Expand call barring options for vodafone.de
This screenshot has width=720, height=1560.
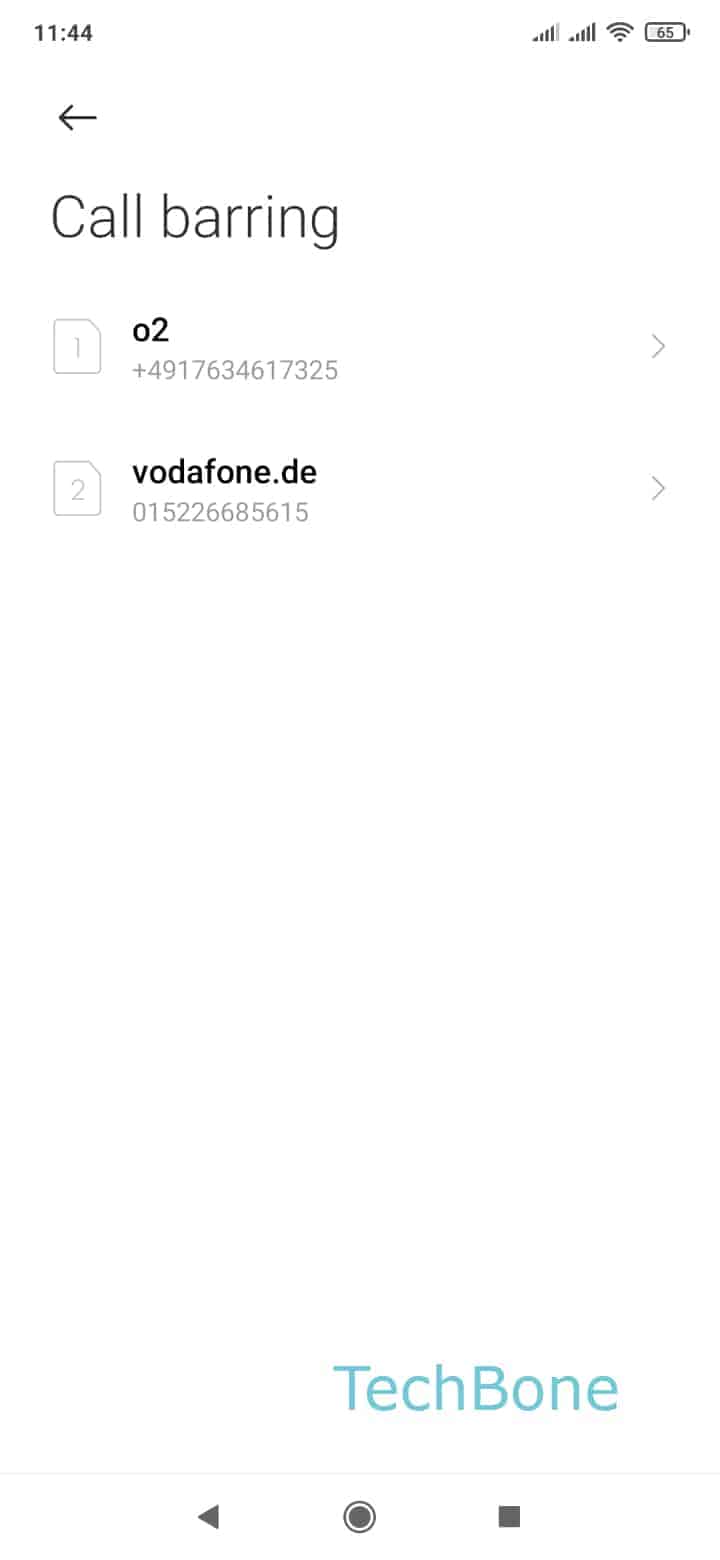pos(657,488)
